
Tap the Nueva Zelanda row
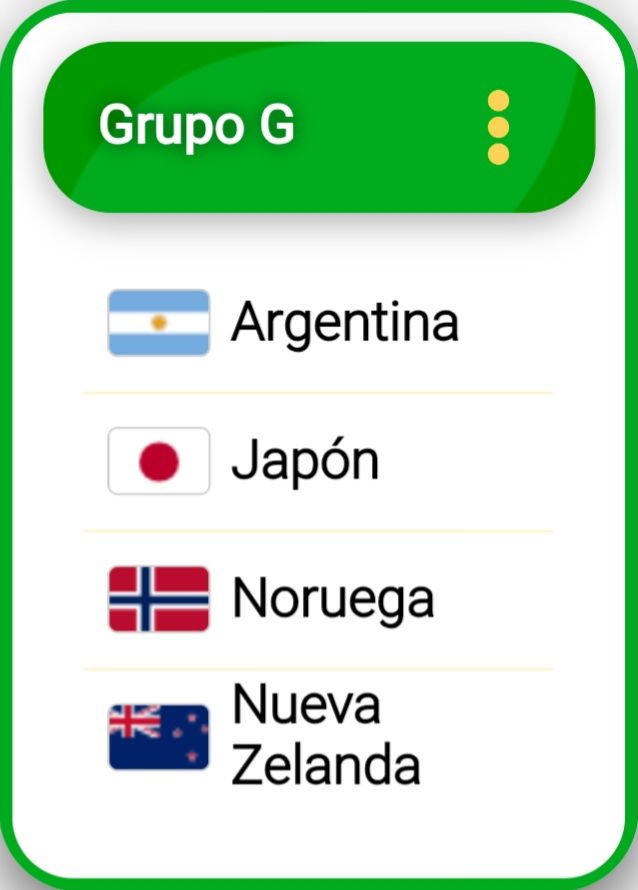(x=320, y=738)
